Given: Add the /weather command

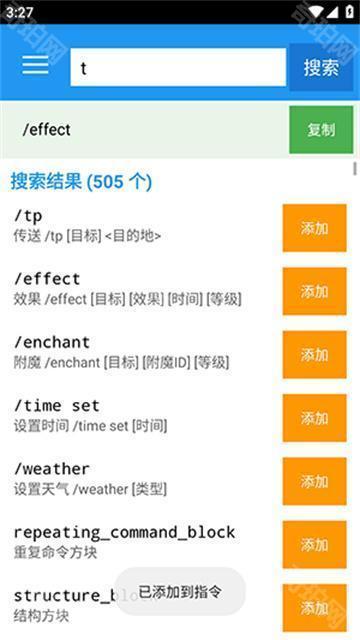Looking at the screenshot, I should [x=315, y=481].
